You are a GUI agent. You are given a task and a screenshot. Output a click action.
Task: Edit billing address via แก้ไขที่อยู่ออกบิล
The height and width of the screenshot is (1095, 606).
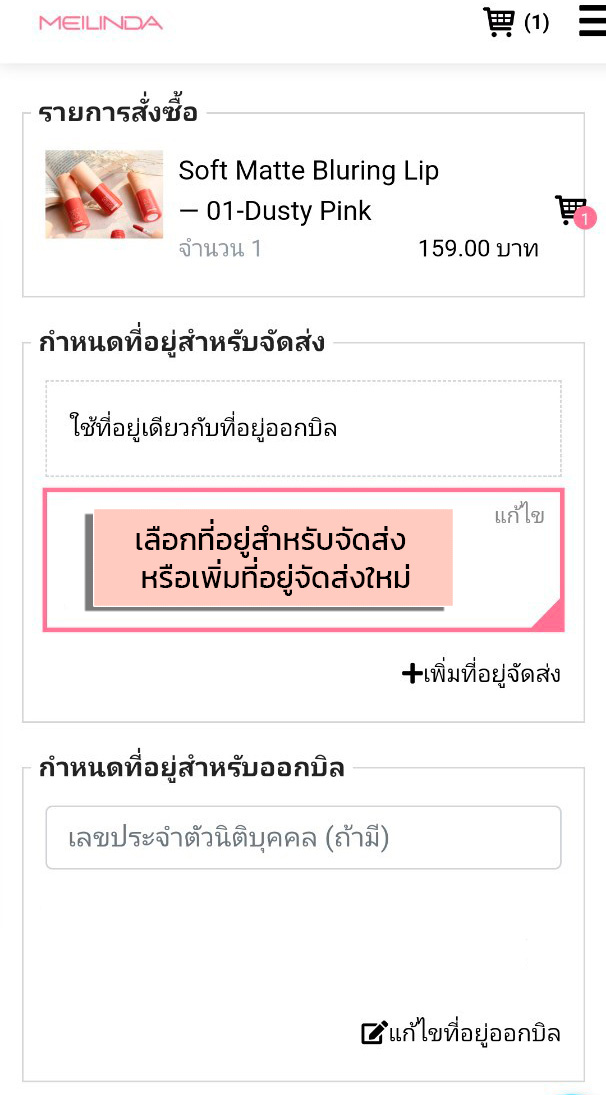[x=461, y=1033]
